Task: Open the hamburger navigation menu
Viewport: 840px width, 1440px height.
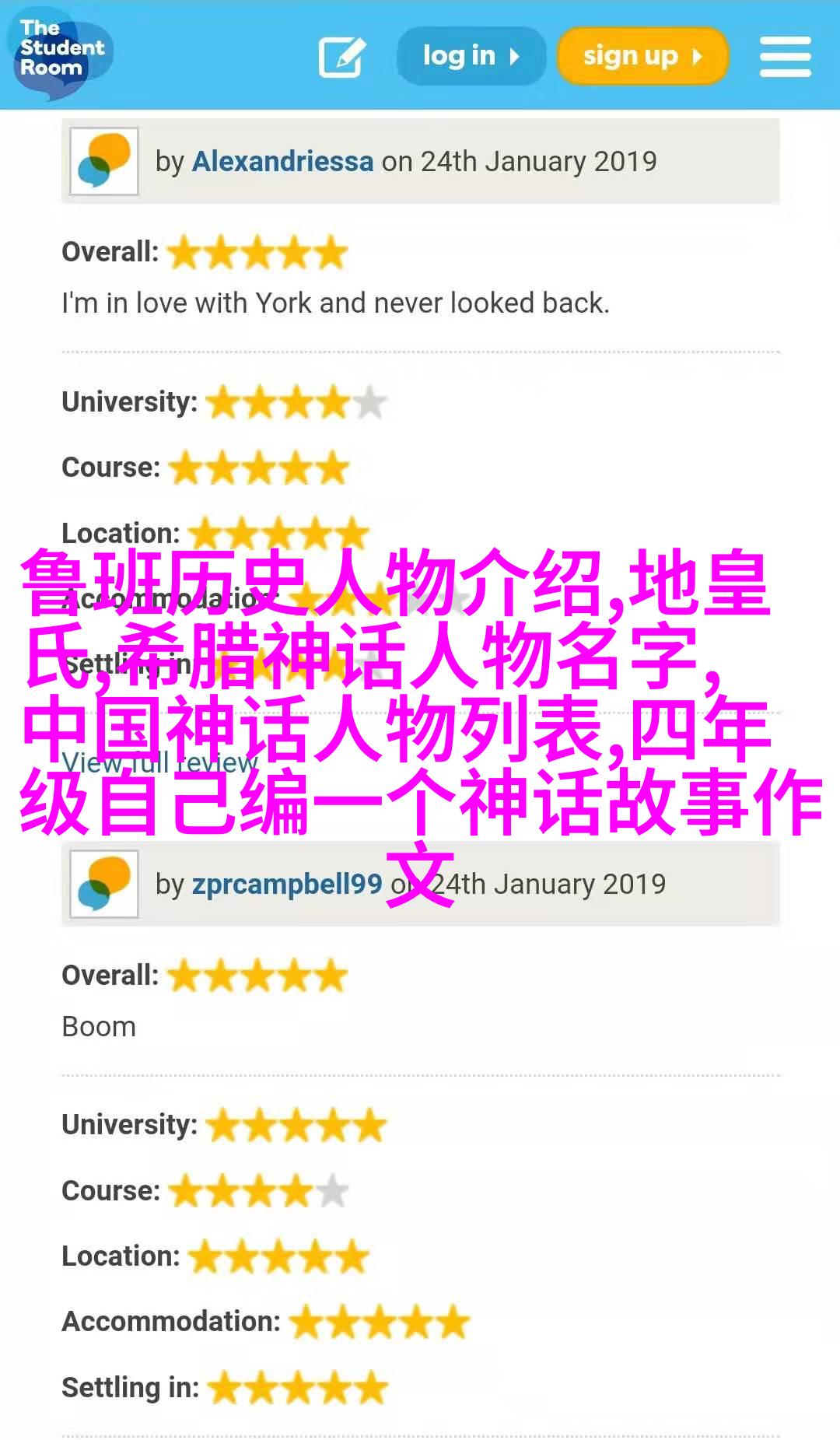Action: [785, 57]
